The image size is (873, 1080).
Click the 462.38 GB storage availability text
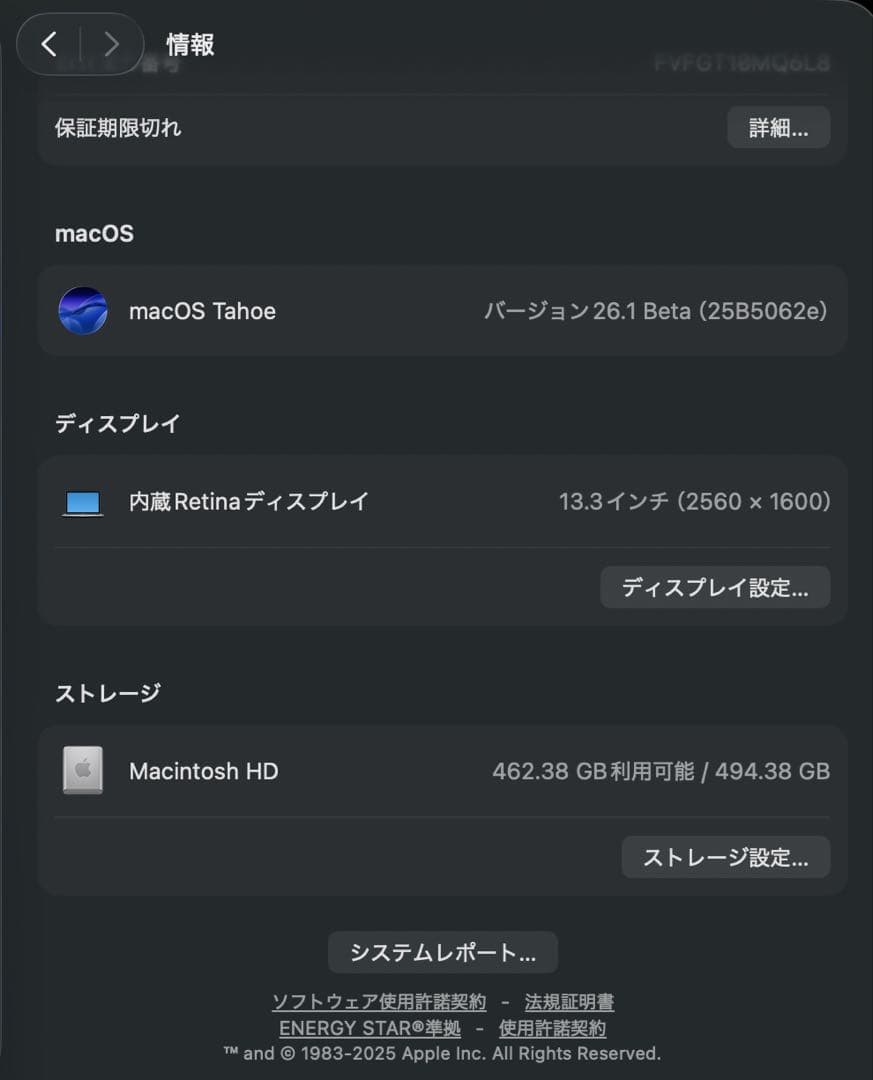pos(663,770)
